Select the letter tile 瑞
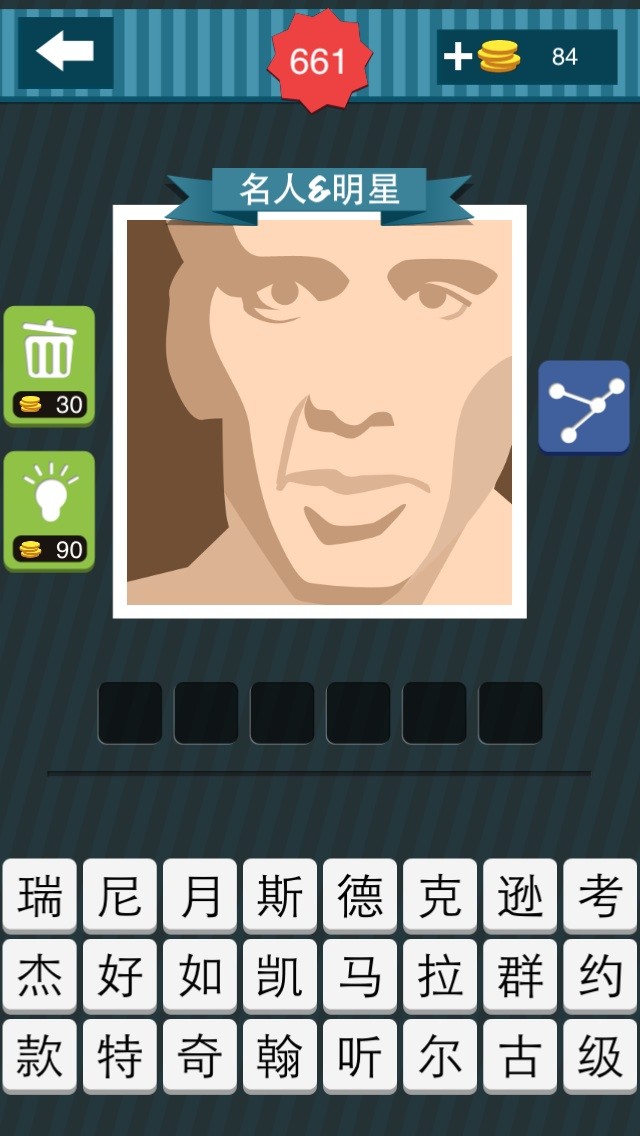640x1136 pixels. tap(39, 896)
